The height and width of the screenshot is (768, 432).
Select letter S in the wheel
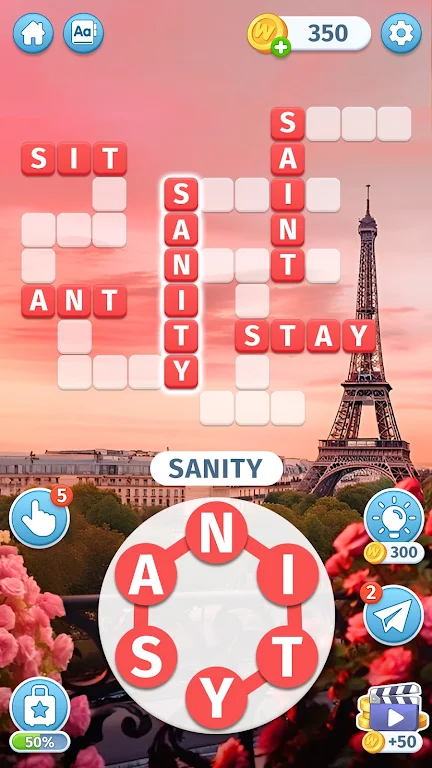point(146,657)
